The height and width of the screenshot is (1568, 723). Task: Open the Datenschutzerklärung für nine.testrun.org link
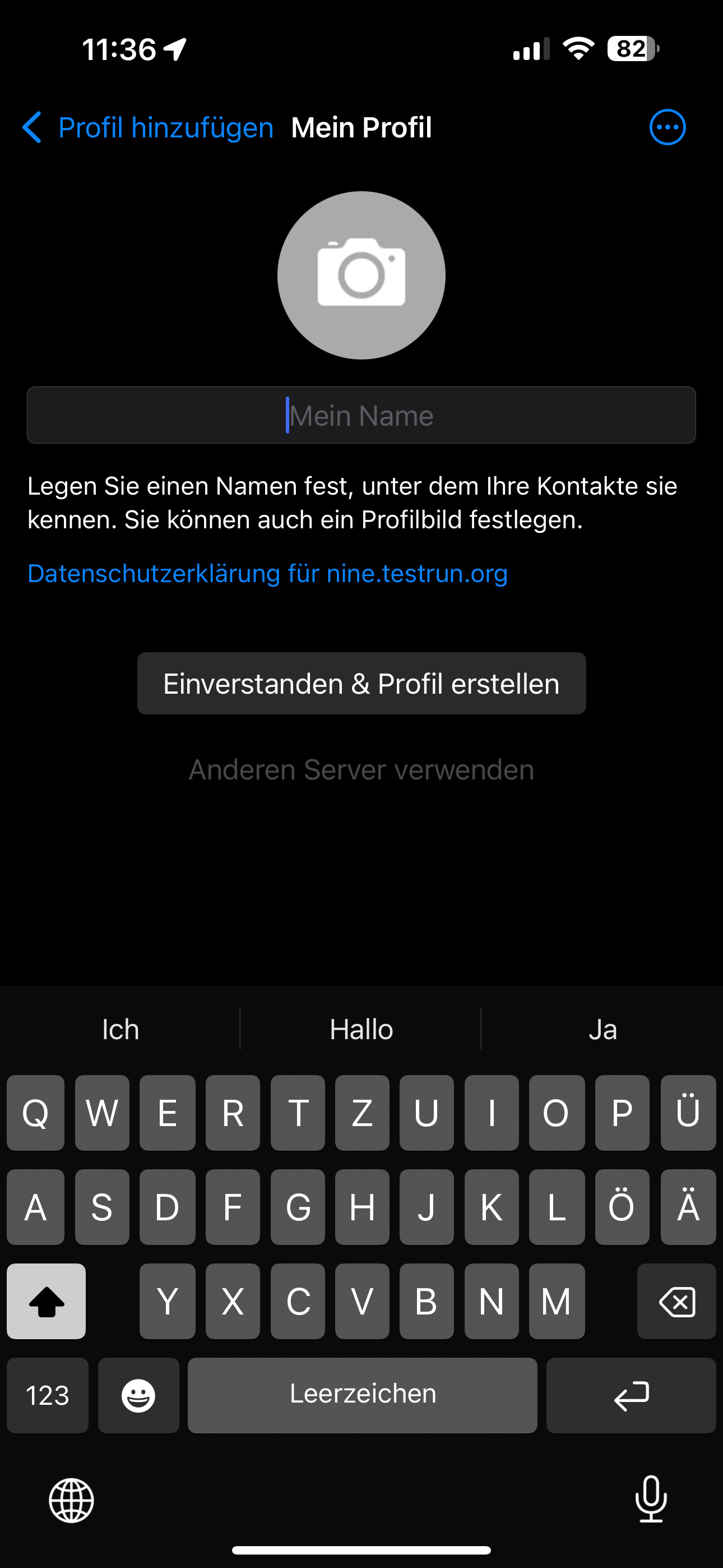268,573
